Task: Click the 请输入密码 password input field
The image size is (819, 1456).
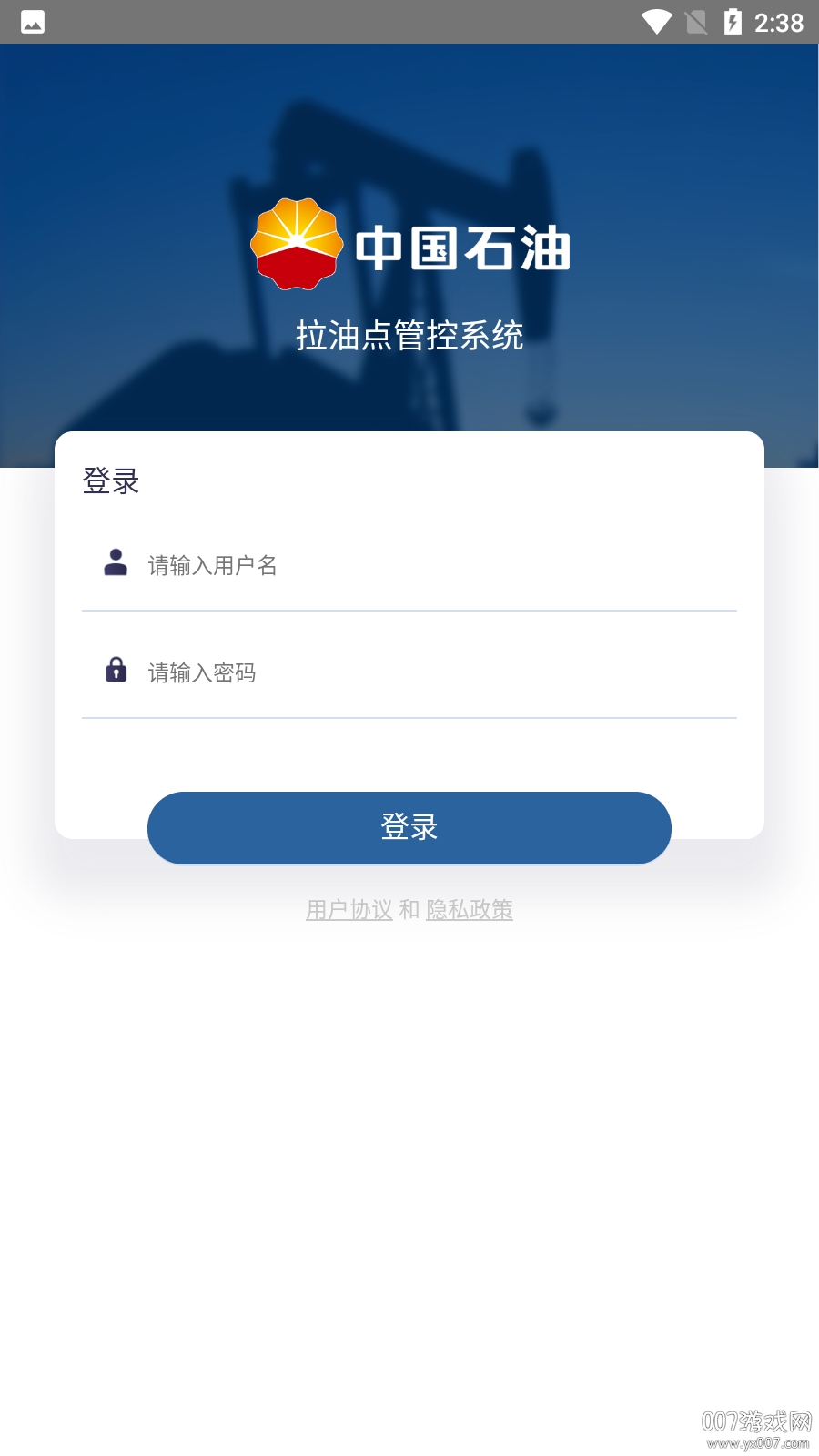Action: pyautogui.click(x=364, y=672)
